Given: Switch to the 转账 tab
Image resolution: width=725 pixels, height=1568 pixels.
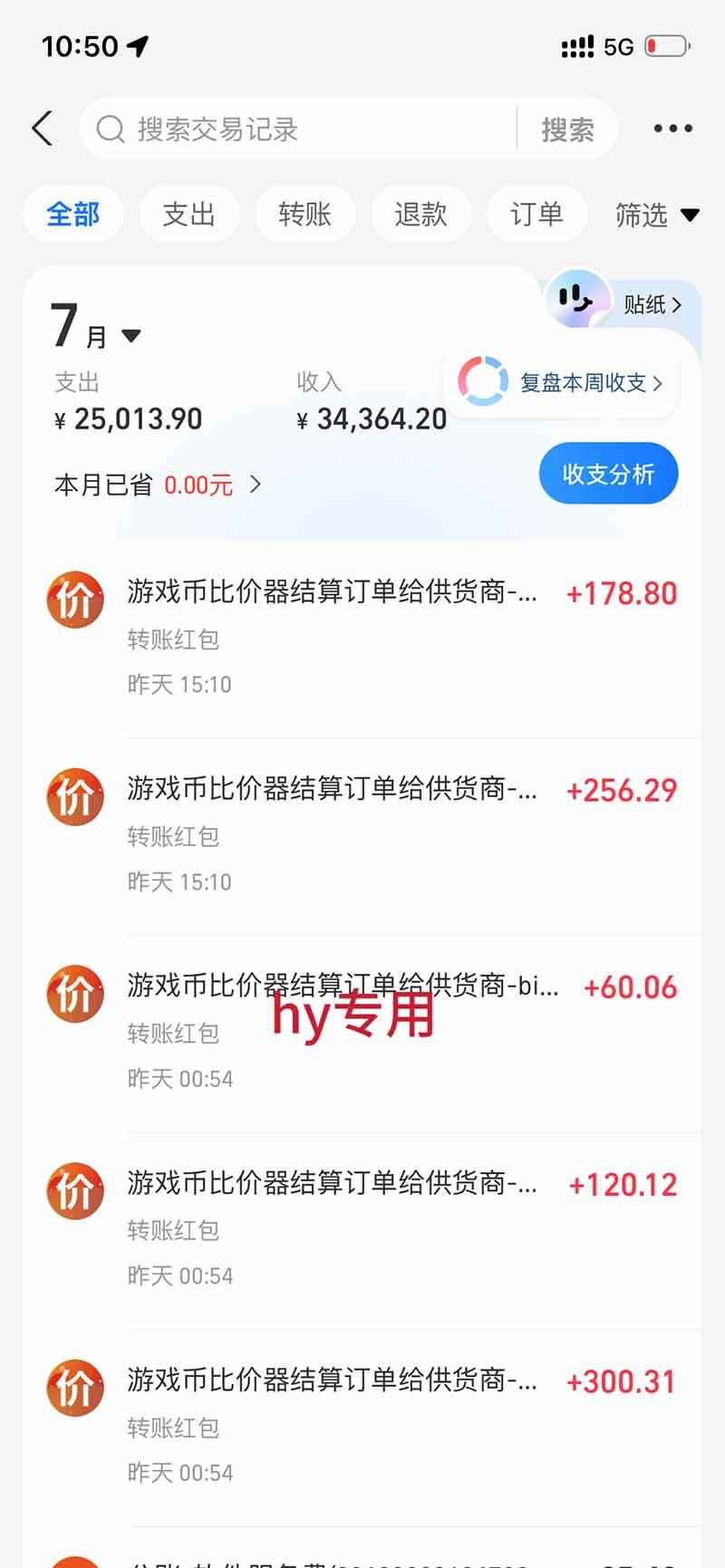Looking at the screenshot, I should click(x=305, y=215).
